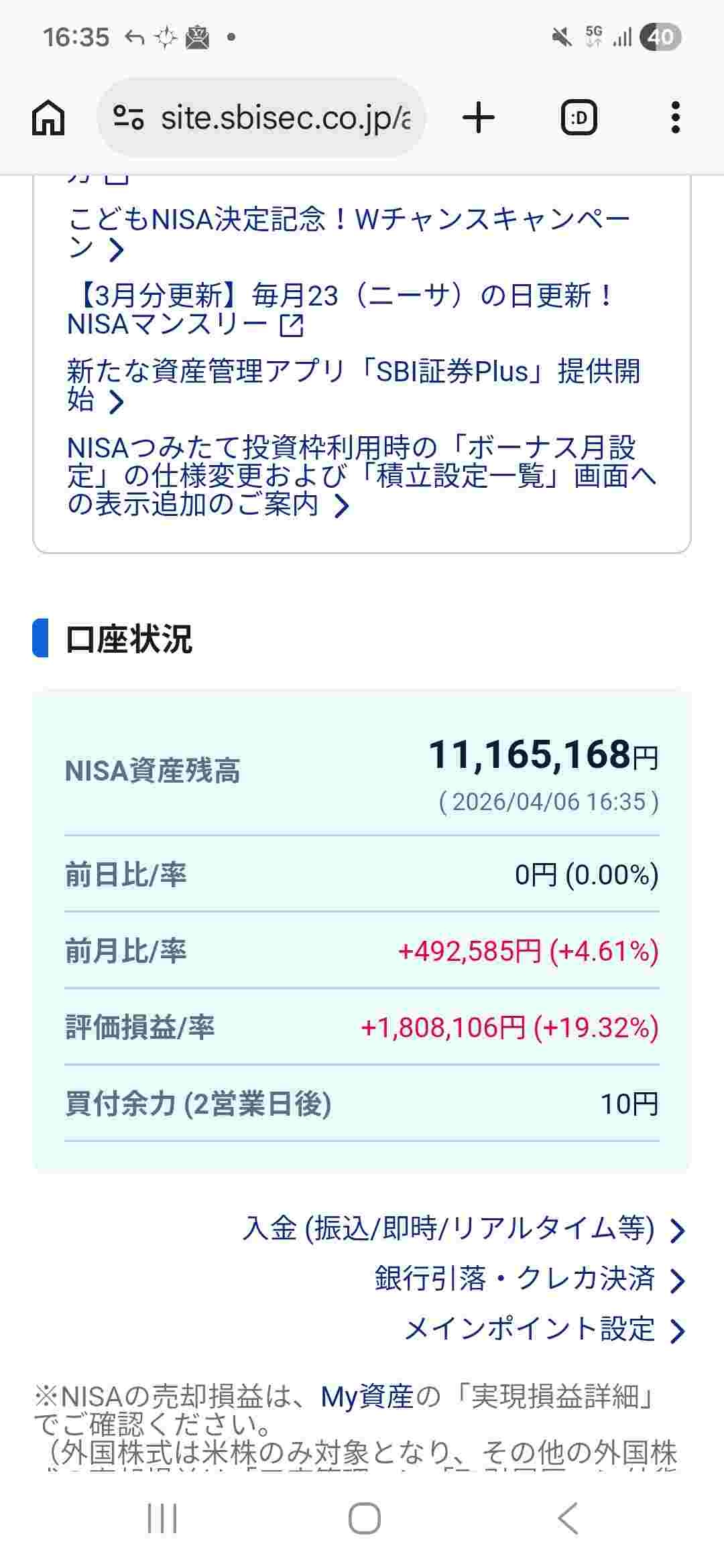Open the My資産 link
Image resolution: width=724 pixels, height=1568 pixels.
pos(367,1397)
